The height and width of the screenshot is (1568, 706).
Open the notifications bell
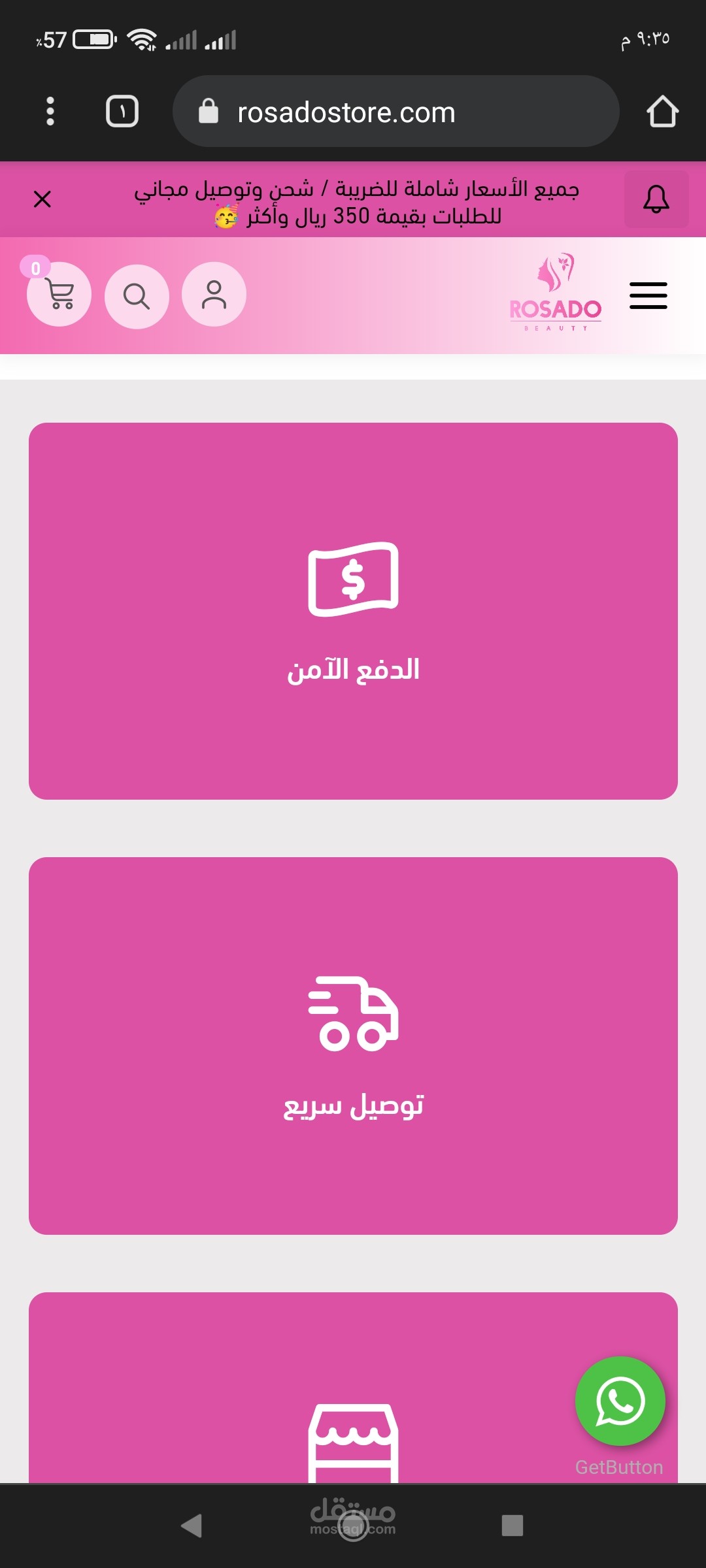pyautogui.click(x=656, y=199)
